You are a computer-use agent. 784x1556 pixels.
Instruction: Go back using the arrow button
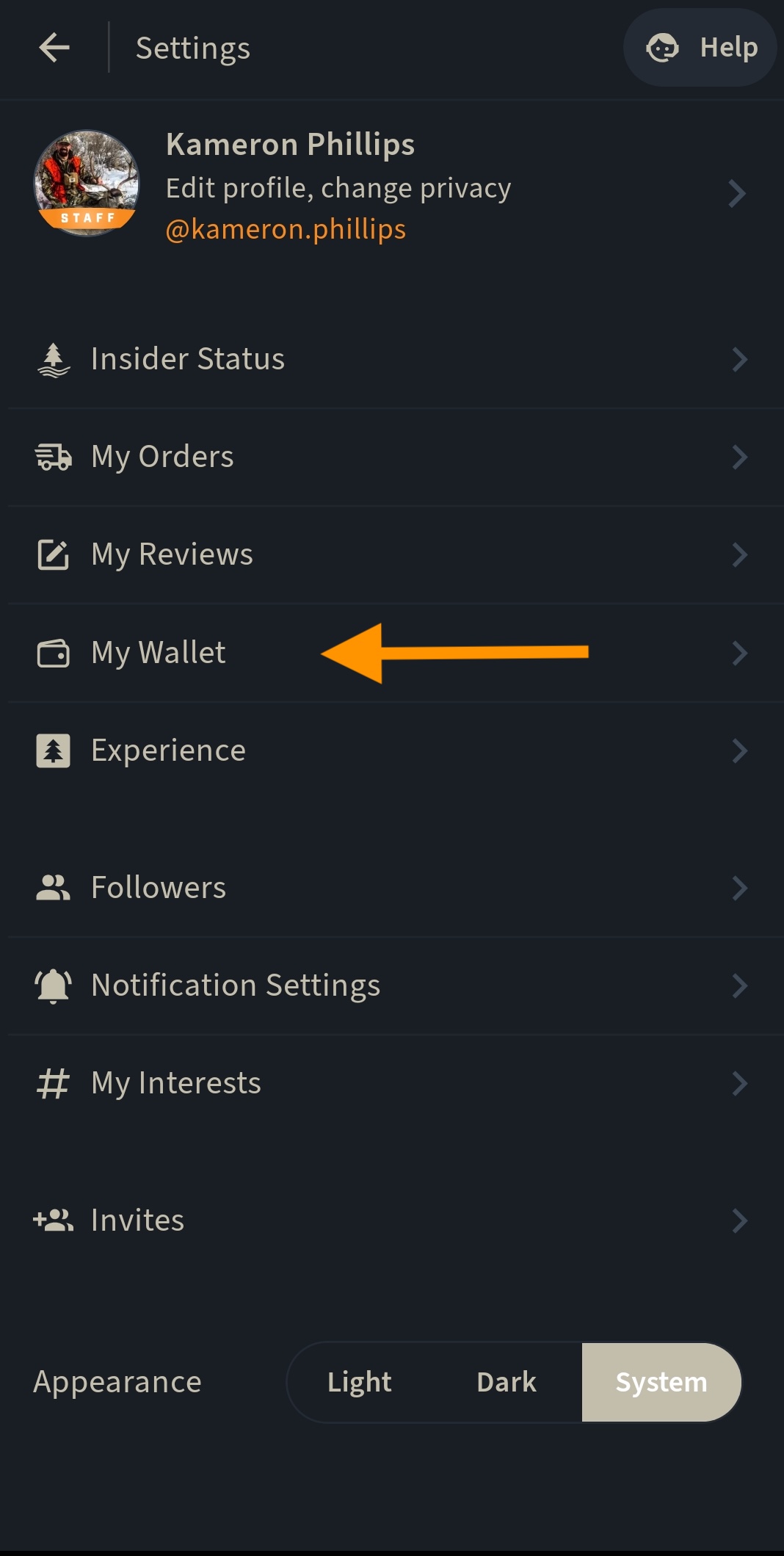pos(54,47)
